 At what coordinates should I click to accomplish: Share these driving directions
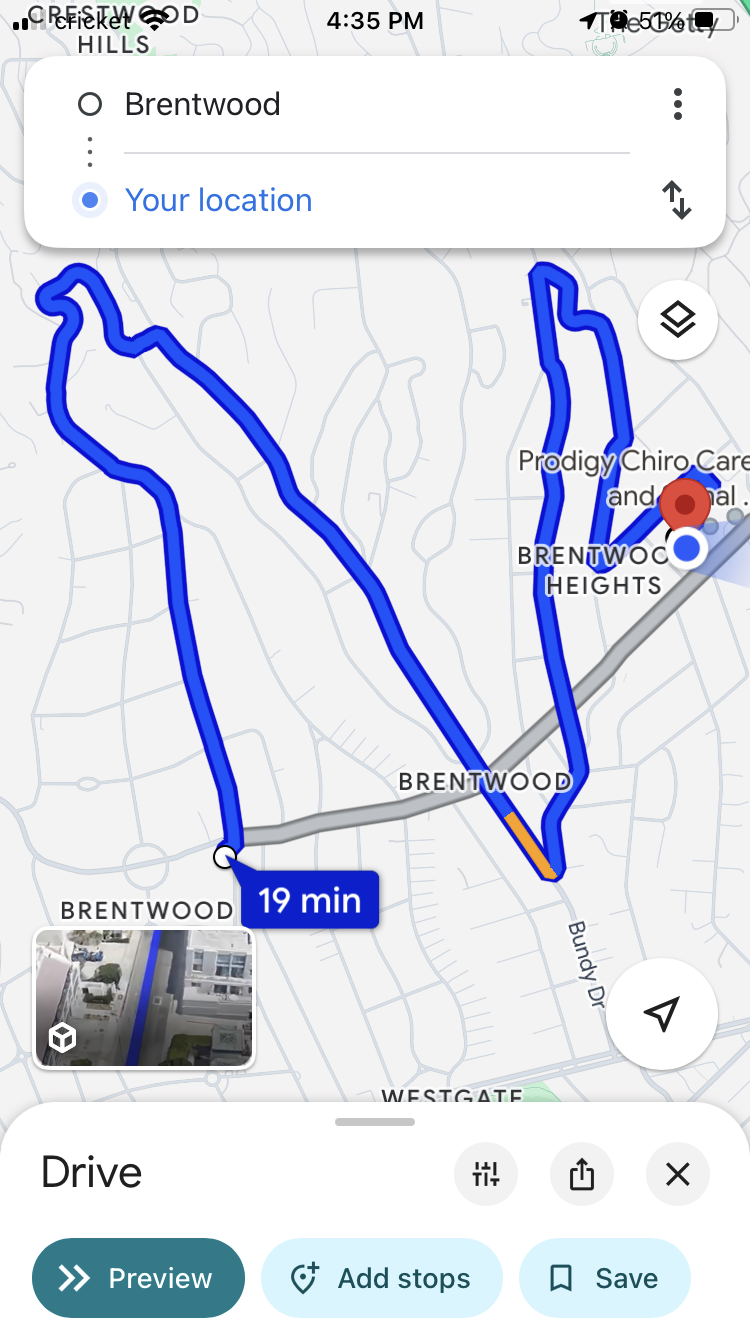582,1174
